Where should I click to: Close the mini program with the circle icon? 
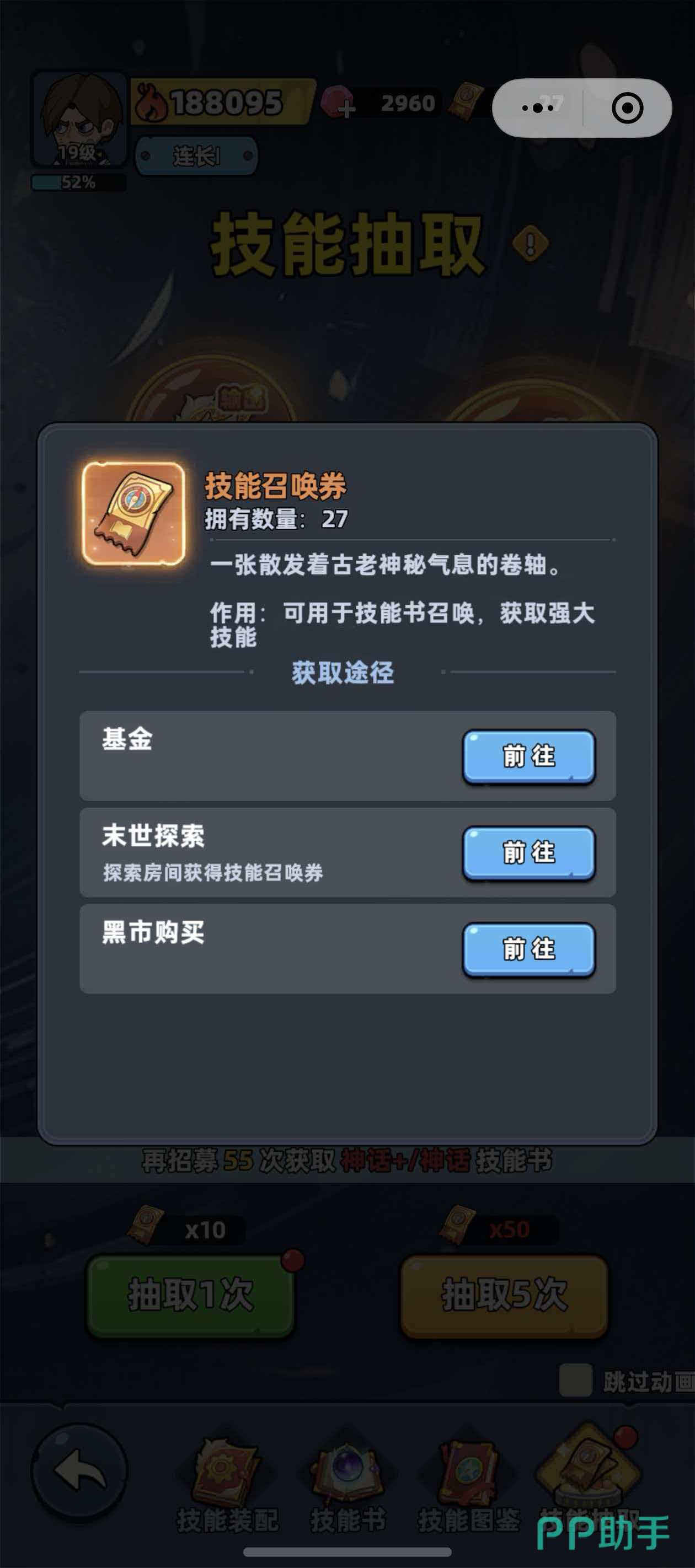(x=627, y=108)
